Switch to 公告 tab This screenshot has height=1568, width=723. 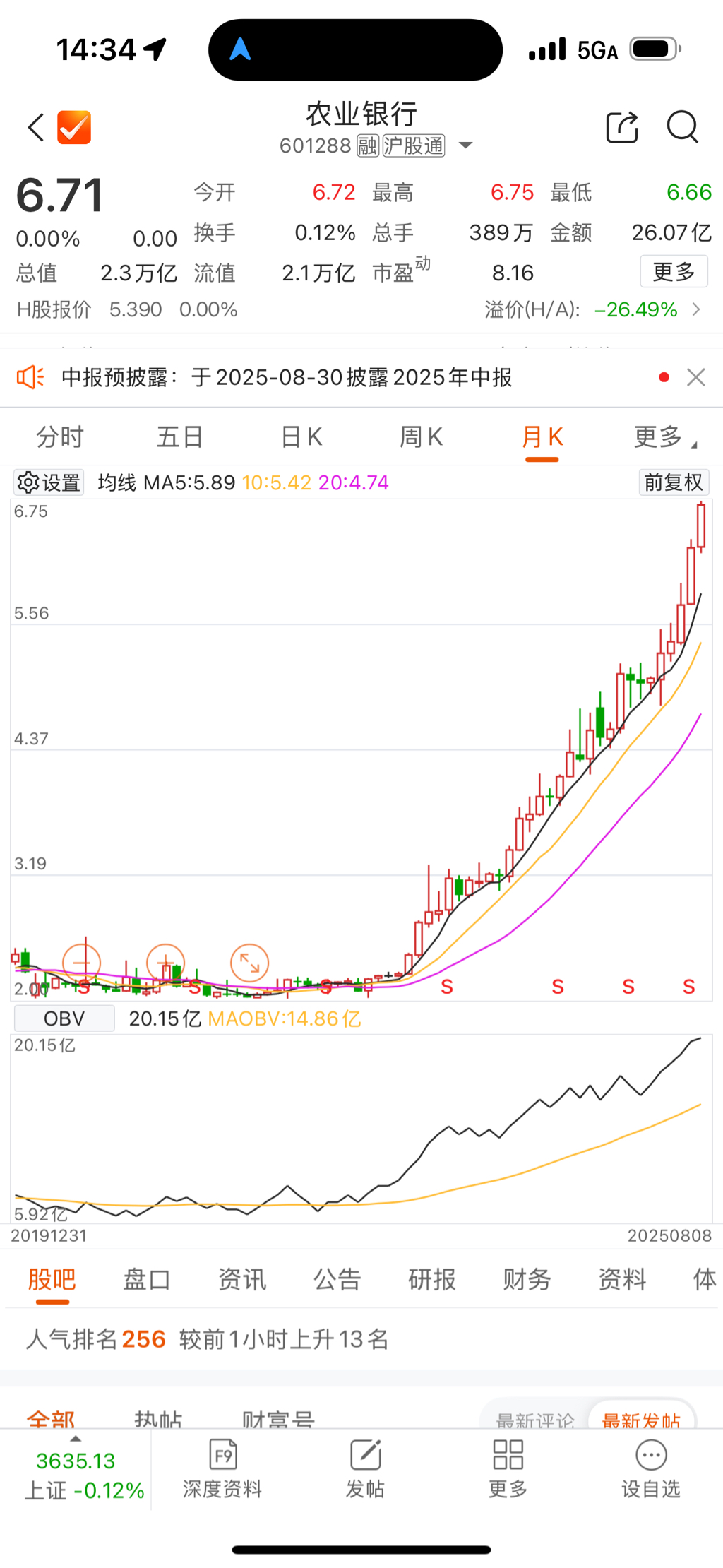pyautogui.click(x=337, y=1279)
